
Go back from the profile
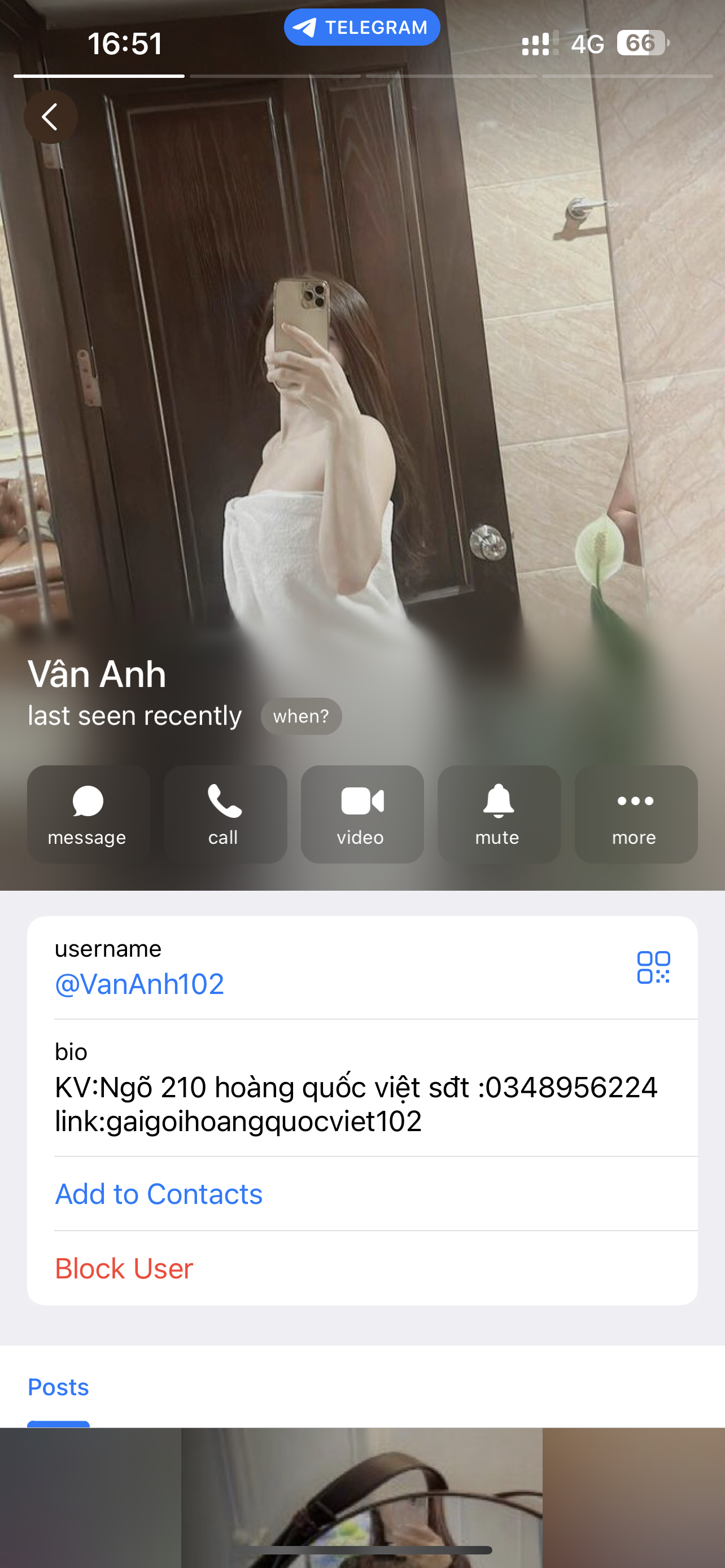coord(50,116)
